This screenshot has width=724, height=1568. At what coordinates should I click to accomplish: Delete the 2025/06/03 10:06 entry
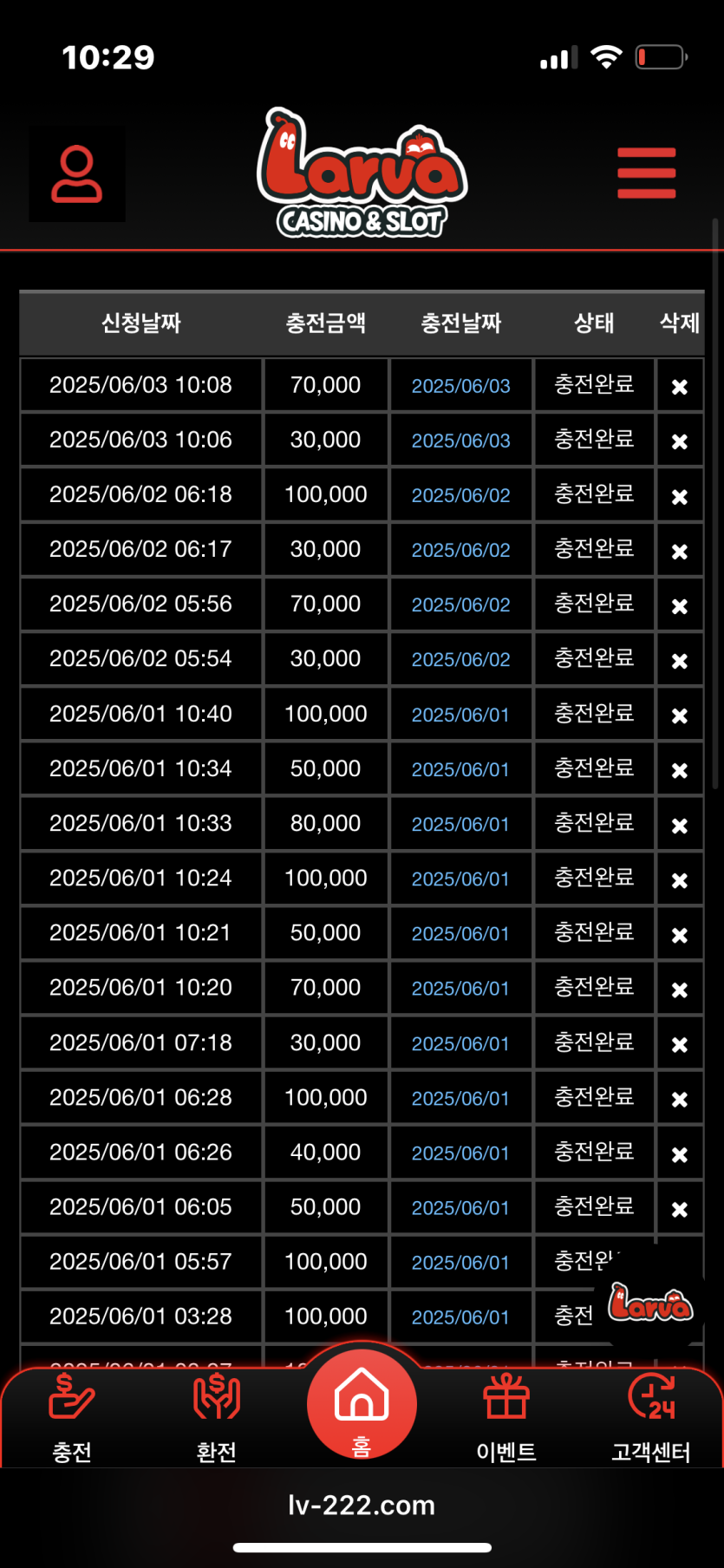tap(680, 441)
